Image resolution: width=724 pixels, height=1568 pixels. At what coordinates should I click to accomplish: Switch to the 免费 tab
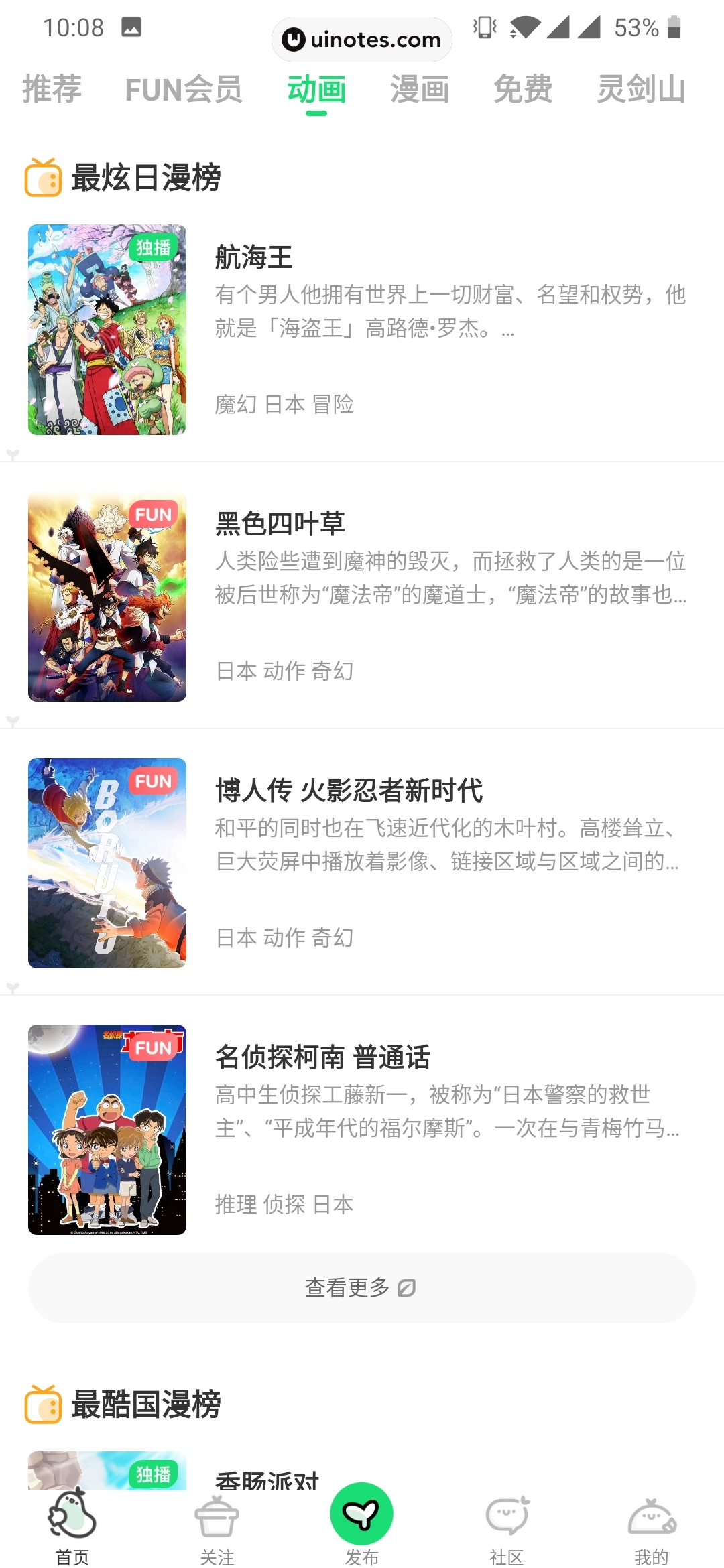tap(523, 89)
